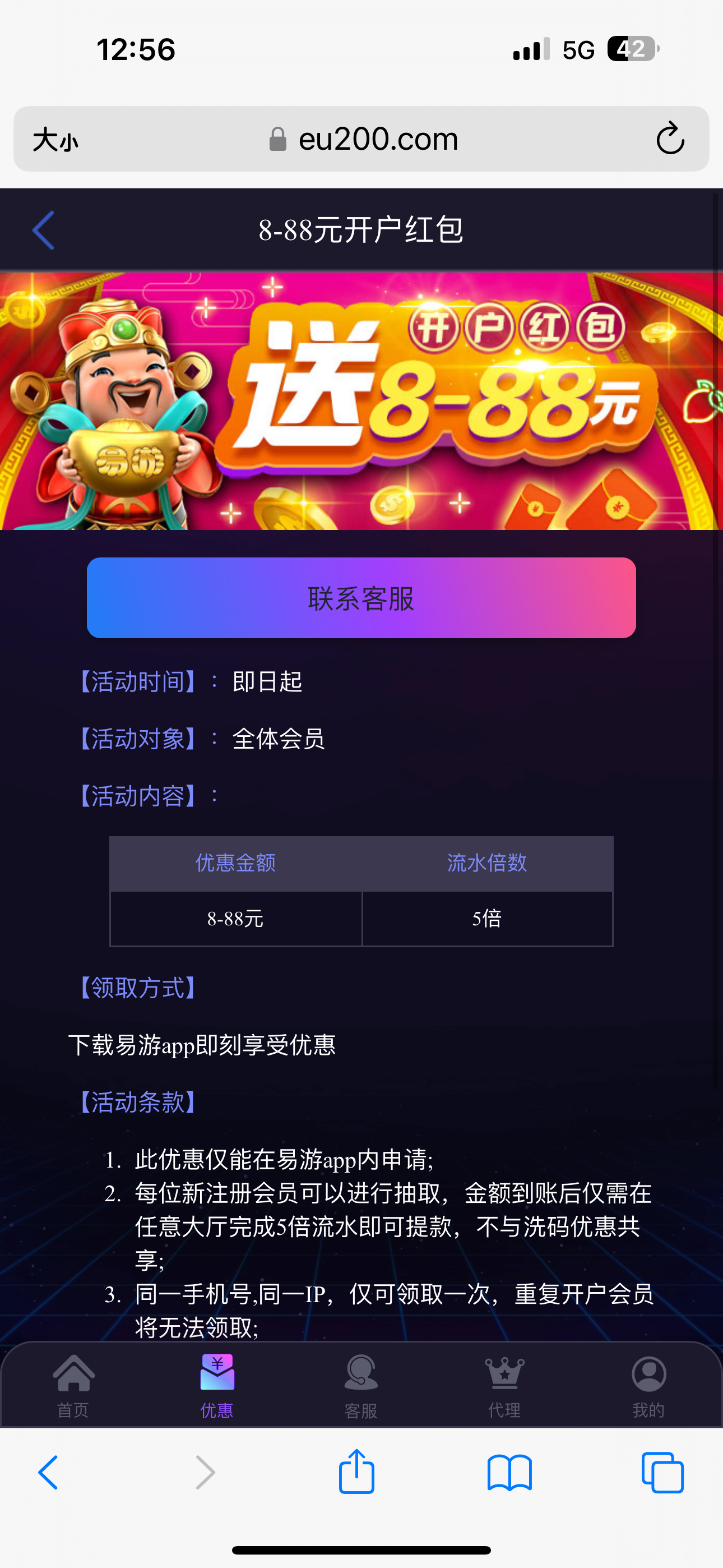This screenshot has height=1568, width=723.
Task: Reload the eu200.com page
Action: tap(670, 138)
